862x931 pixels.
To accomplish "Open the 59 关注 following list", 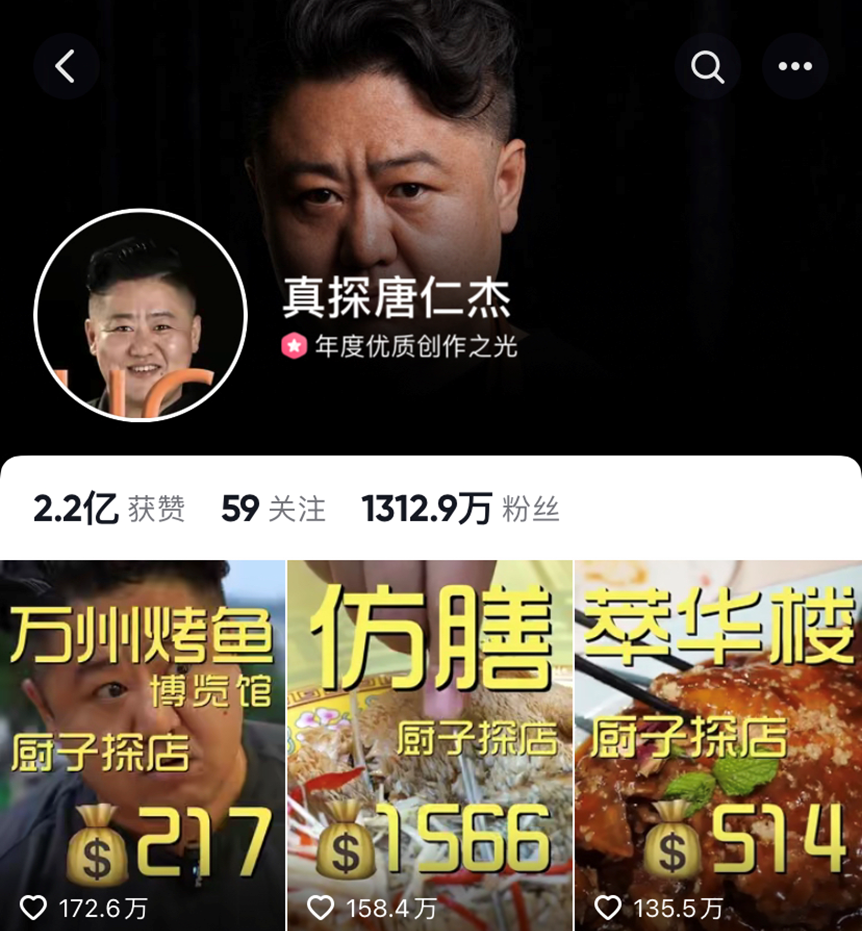I will point(273,509).
